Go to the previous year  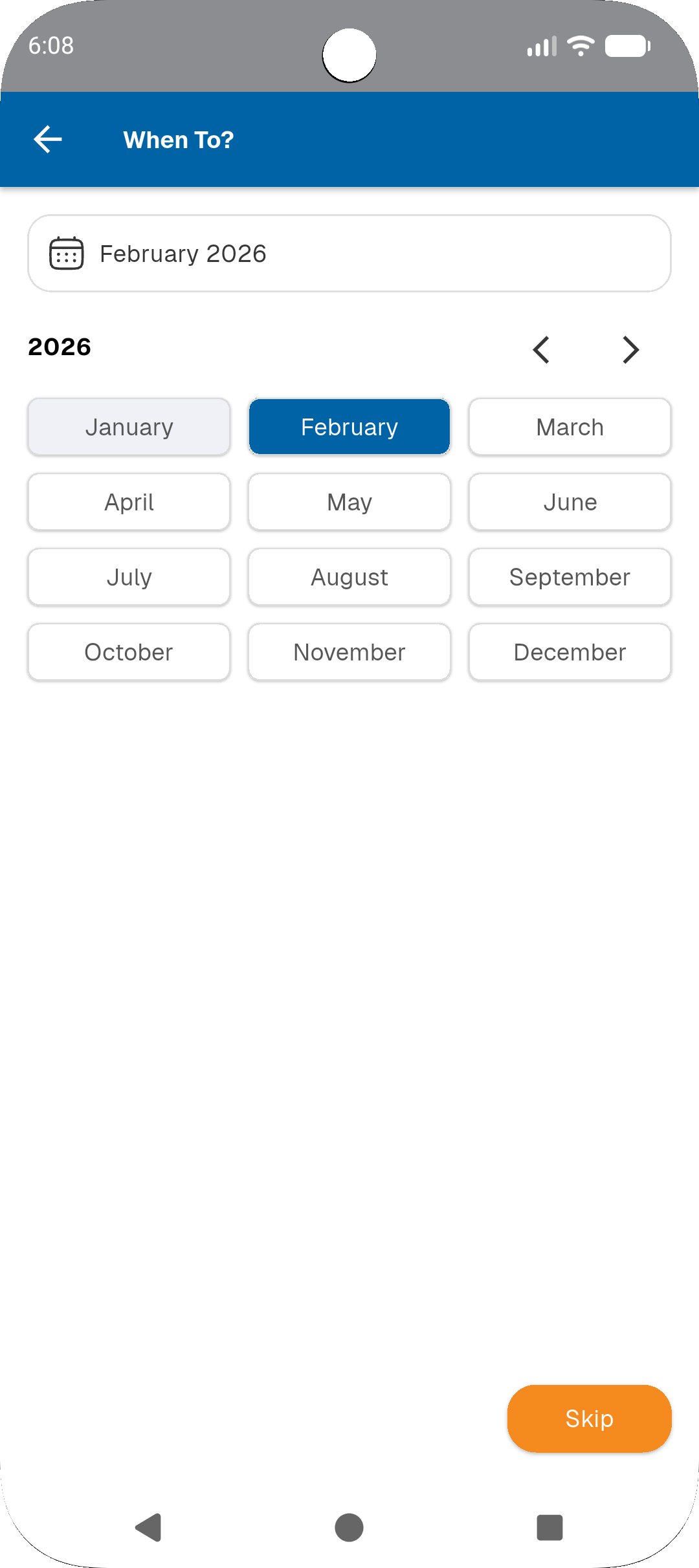pyautogui.click(x=541, y=350)
